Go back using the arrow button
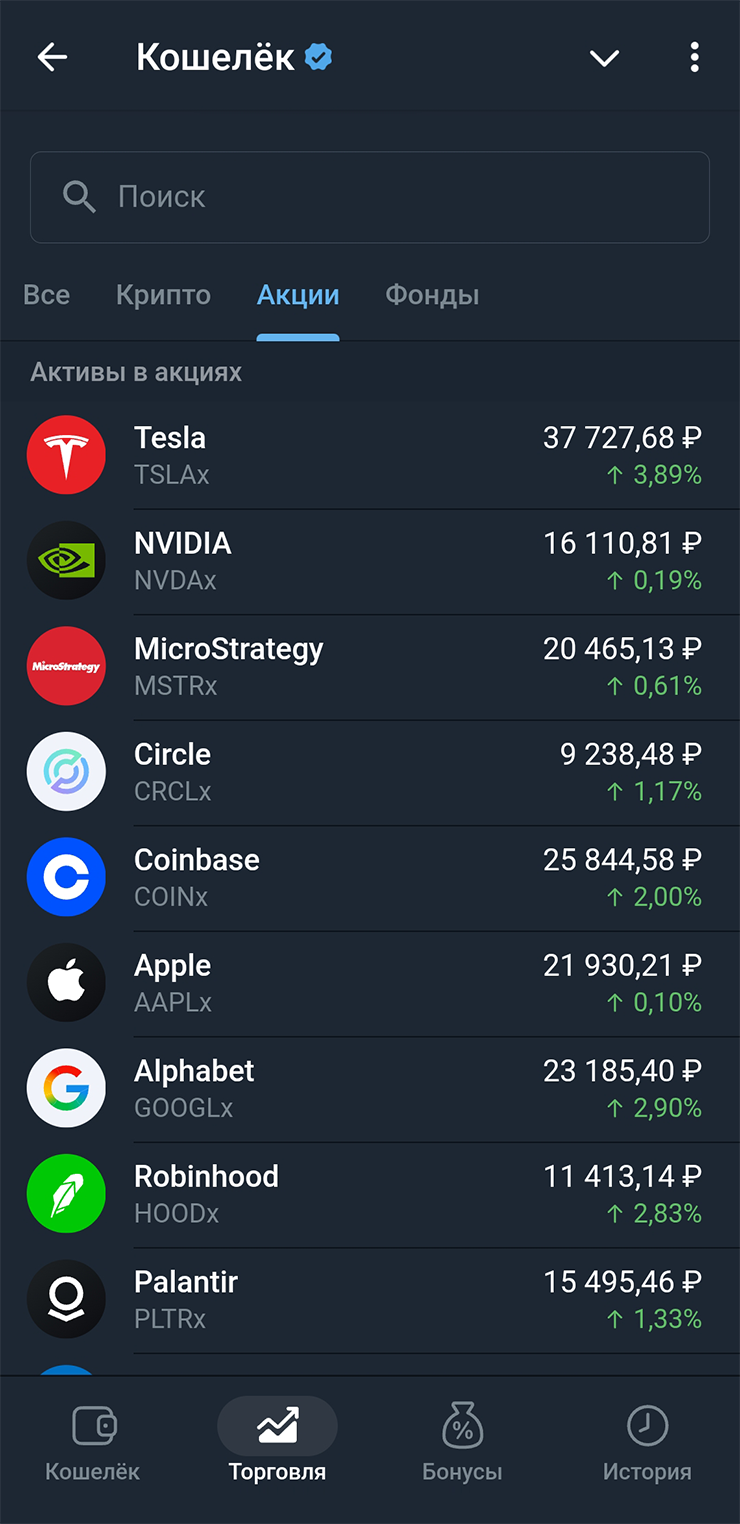 (51, 57)
